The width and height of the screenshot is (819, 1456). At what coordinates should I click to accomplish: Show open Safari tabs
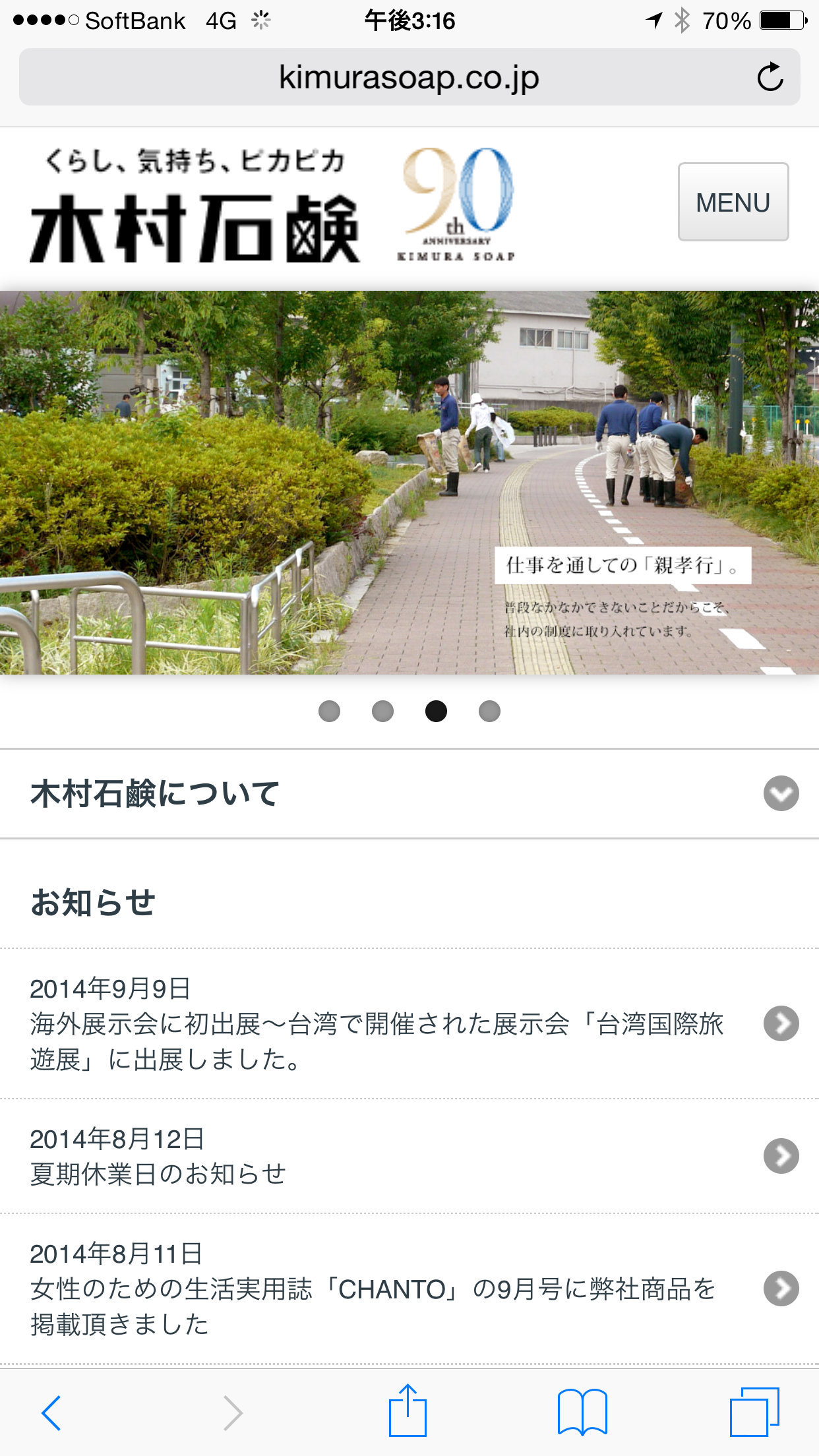754,1412
